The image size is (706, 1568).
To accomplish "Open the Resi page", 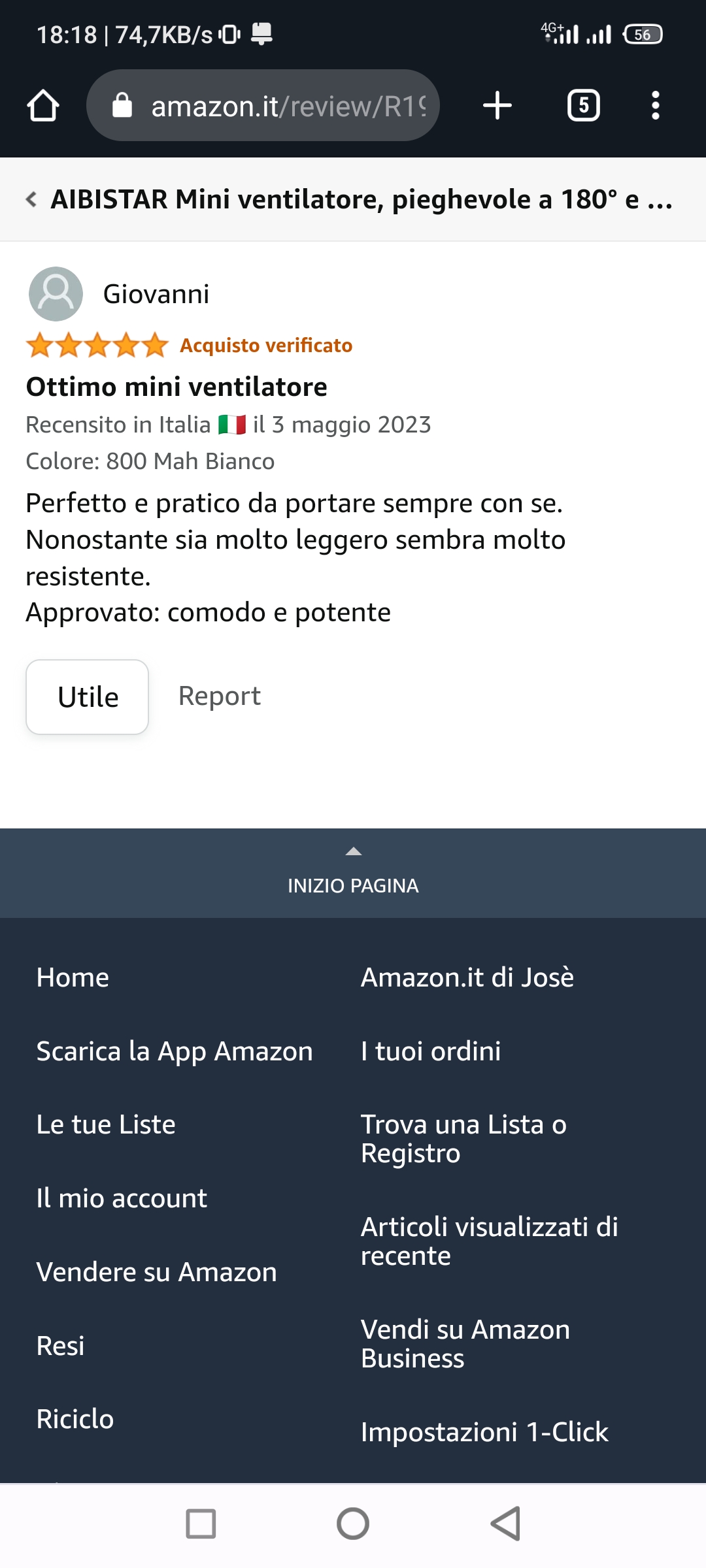I will tap(61, 1346).
